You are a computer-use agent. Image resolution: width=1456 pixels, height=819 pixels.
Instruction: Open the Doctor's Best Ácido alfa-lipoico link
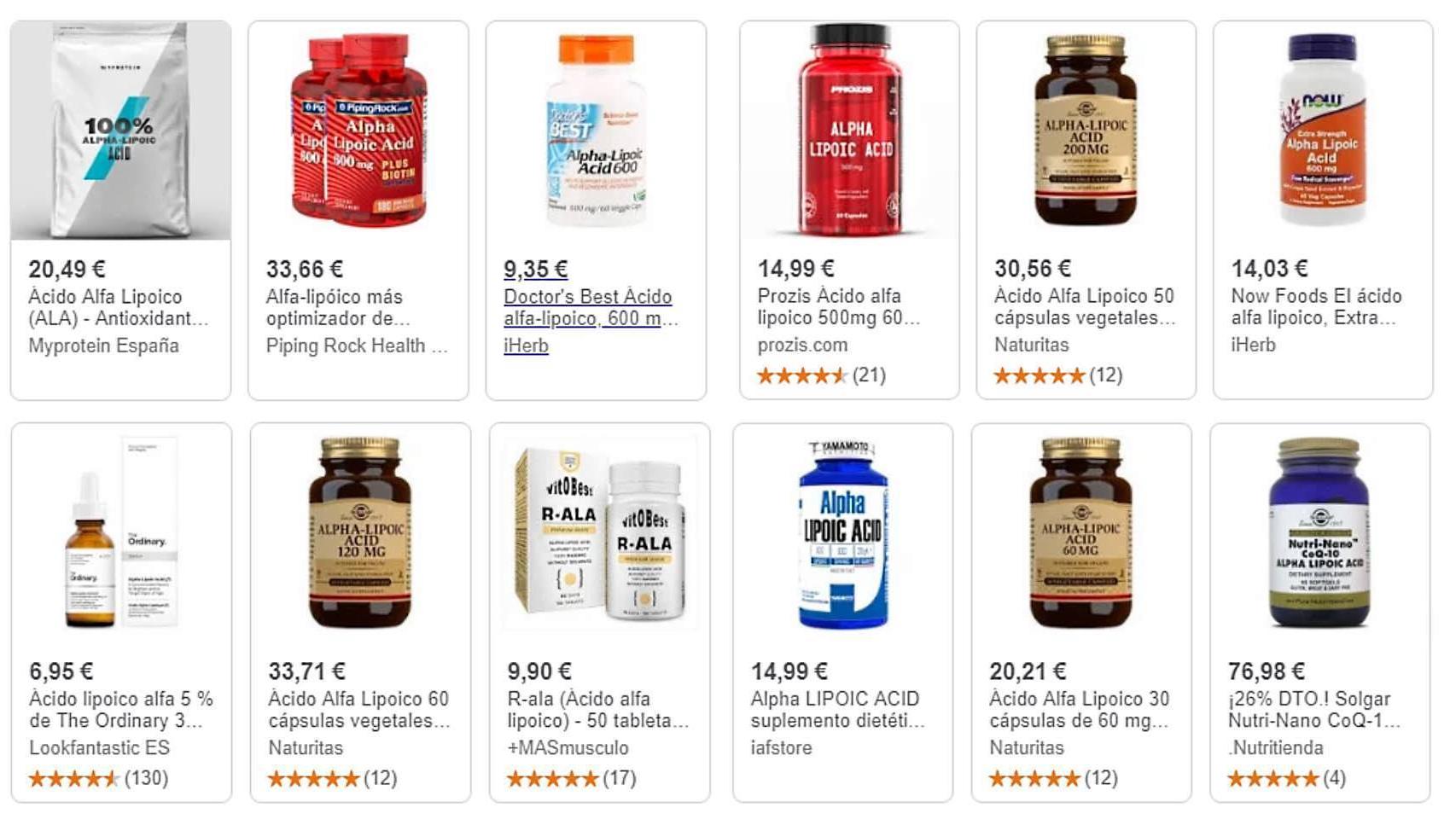click(589, 307)
